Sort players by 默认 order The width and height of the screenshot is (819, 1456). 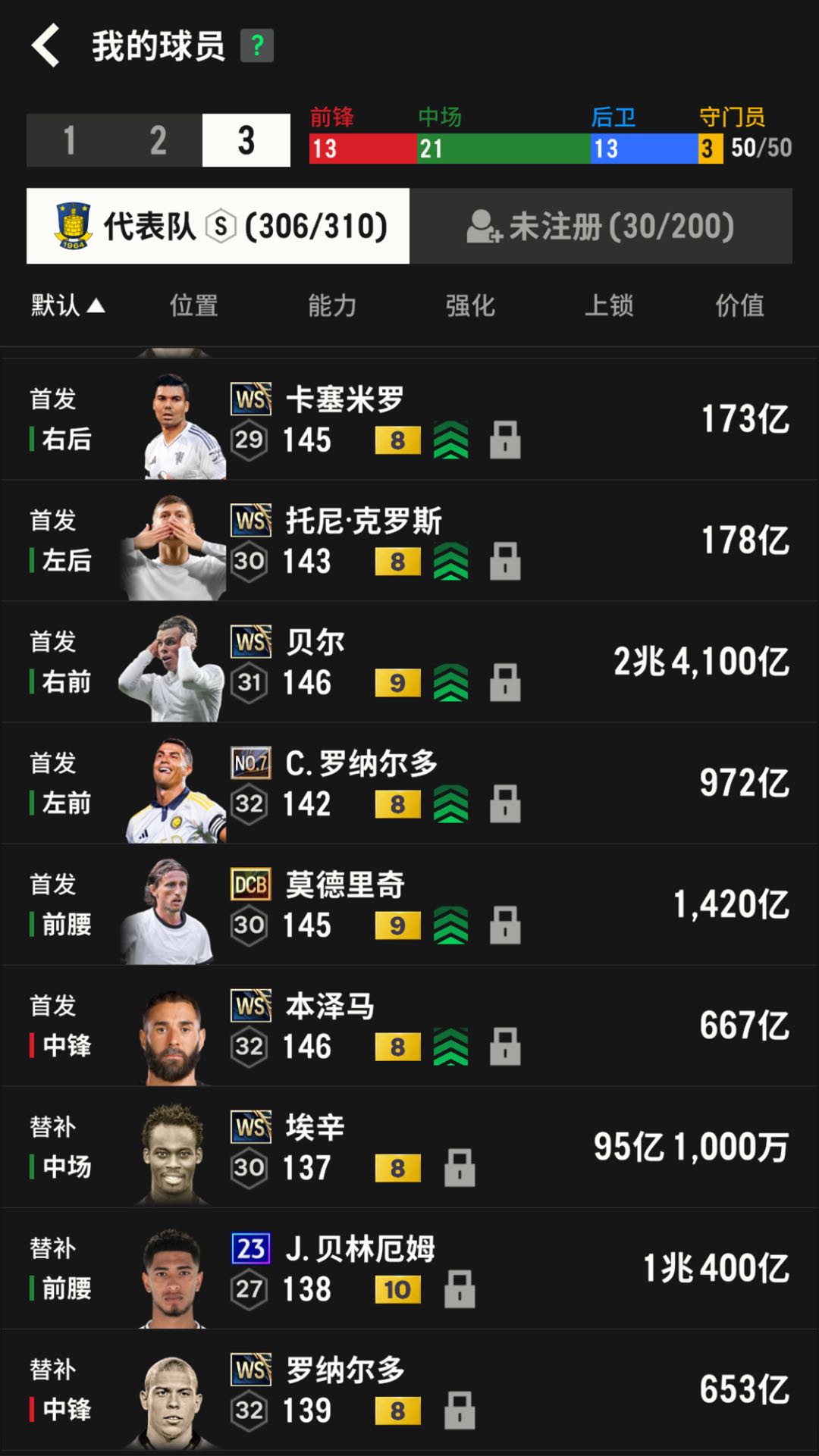tap(67, 305)
